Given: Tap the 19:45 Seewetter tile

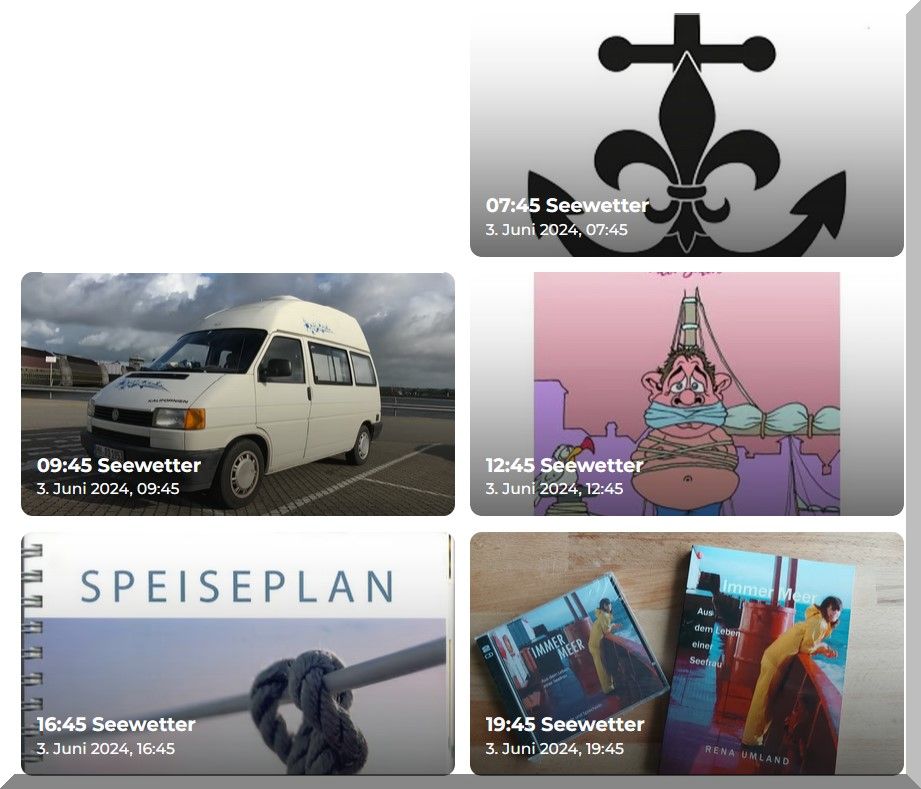Looking at the screenshot, I should click(686, 653).
